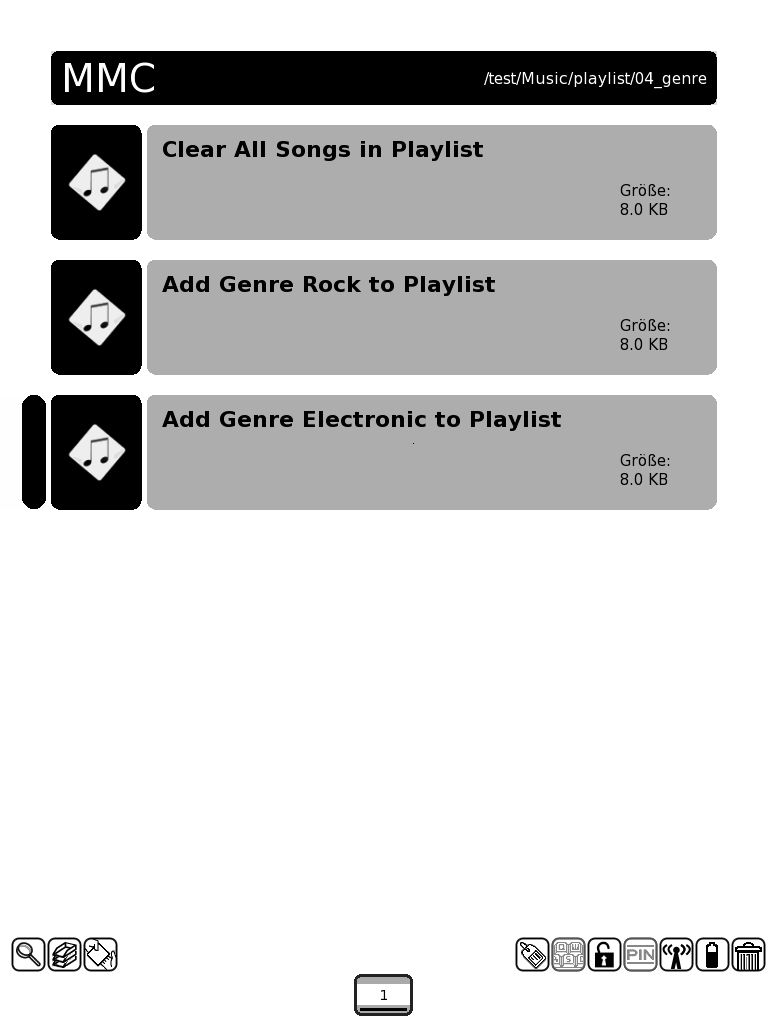Select Add Genre Rock to Playlist
Screen dimensions: 768x1024
click(431, 317)
